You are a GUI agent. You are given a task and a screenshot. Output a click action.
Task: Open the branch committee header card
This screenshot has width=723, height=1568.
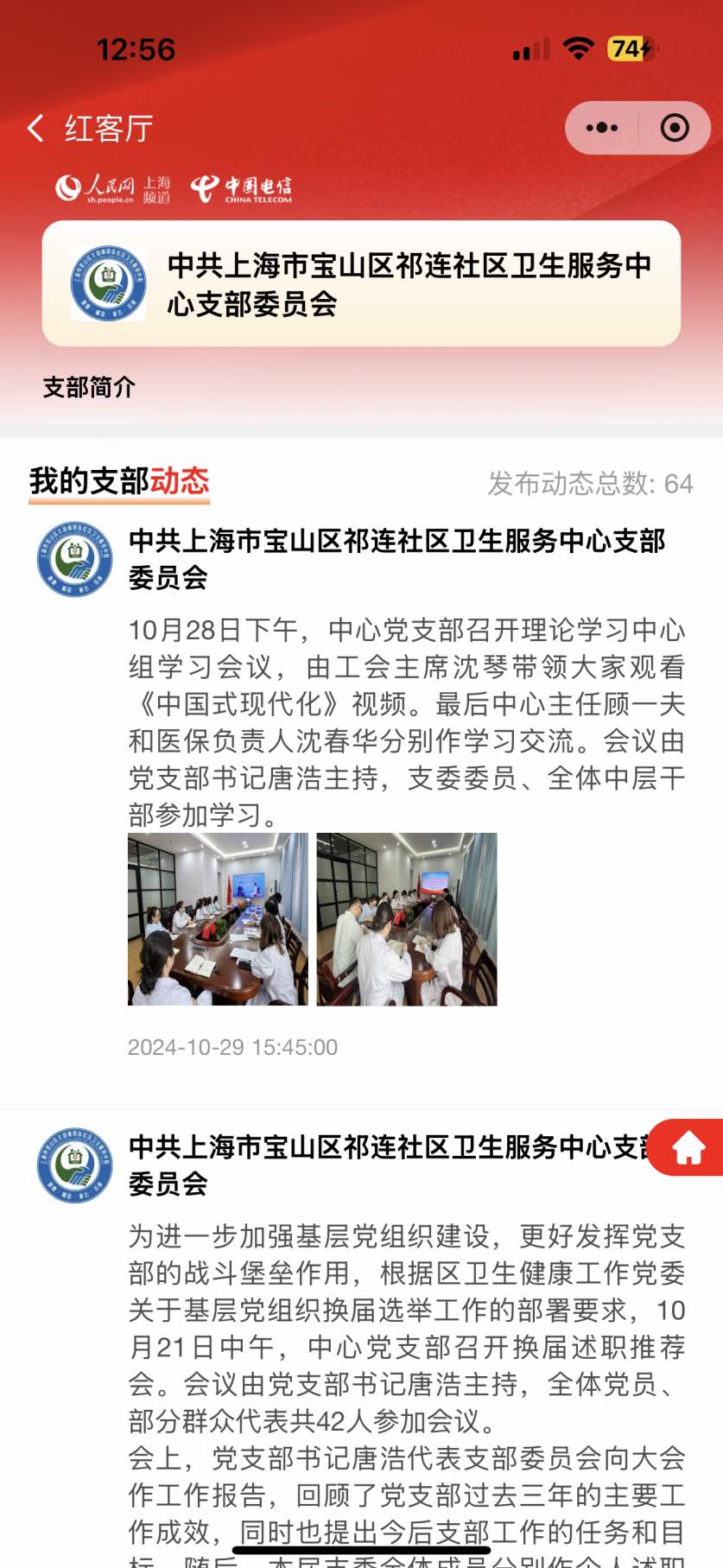(x=361, y=284)
